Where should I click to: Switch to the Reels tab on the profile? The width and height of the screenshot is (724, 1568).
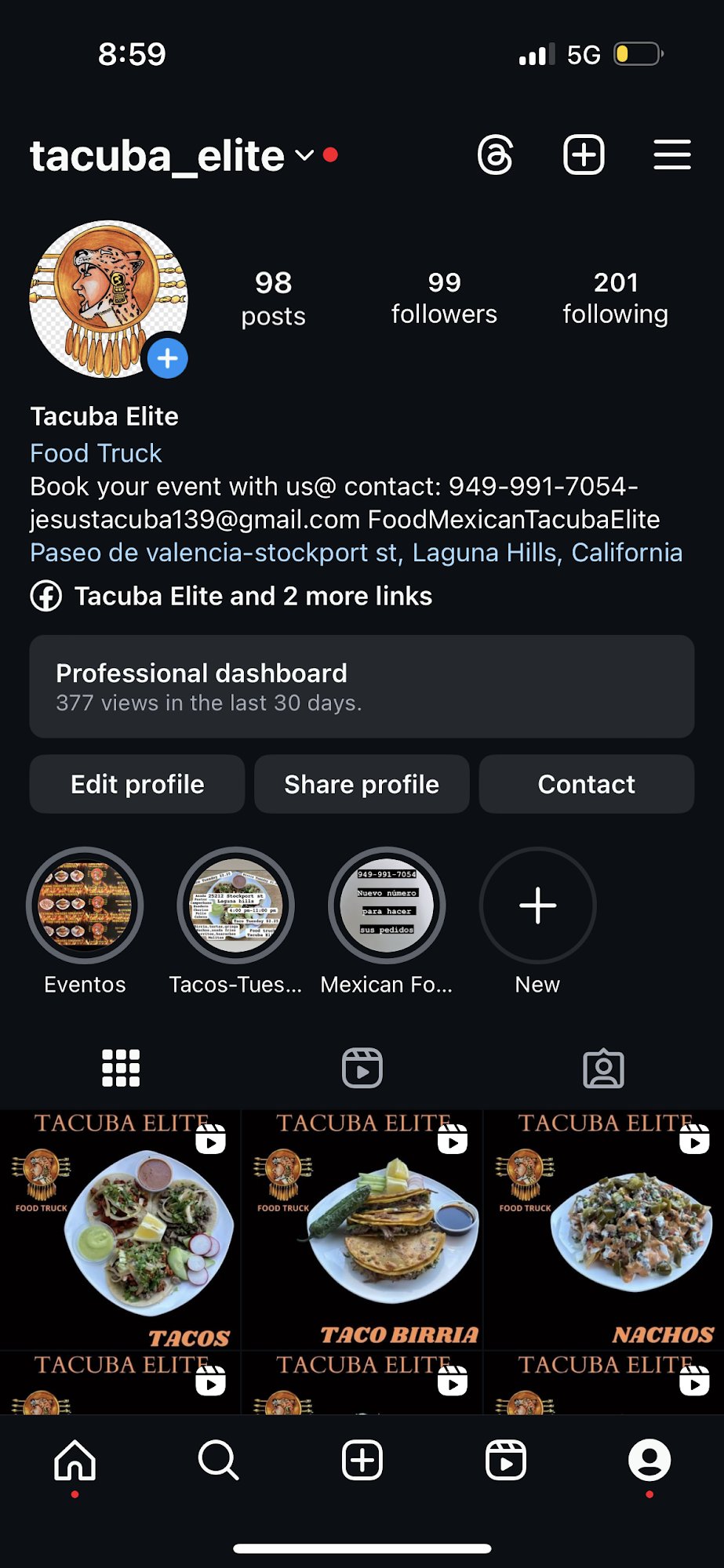[362, 1068]
